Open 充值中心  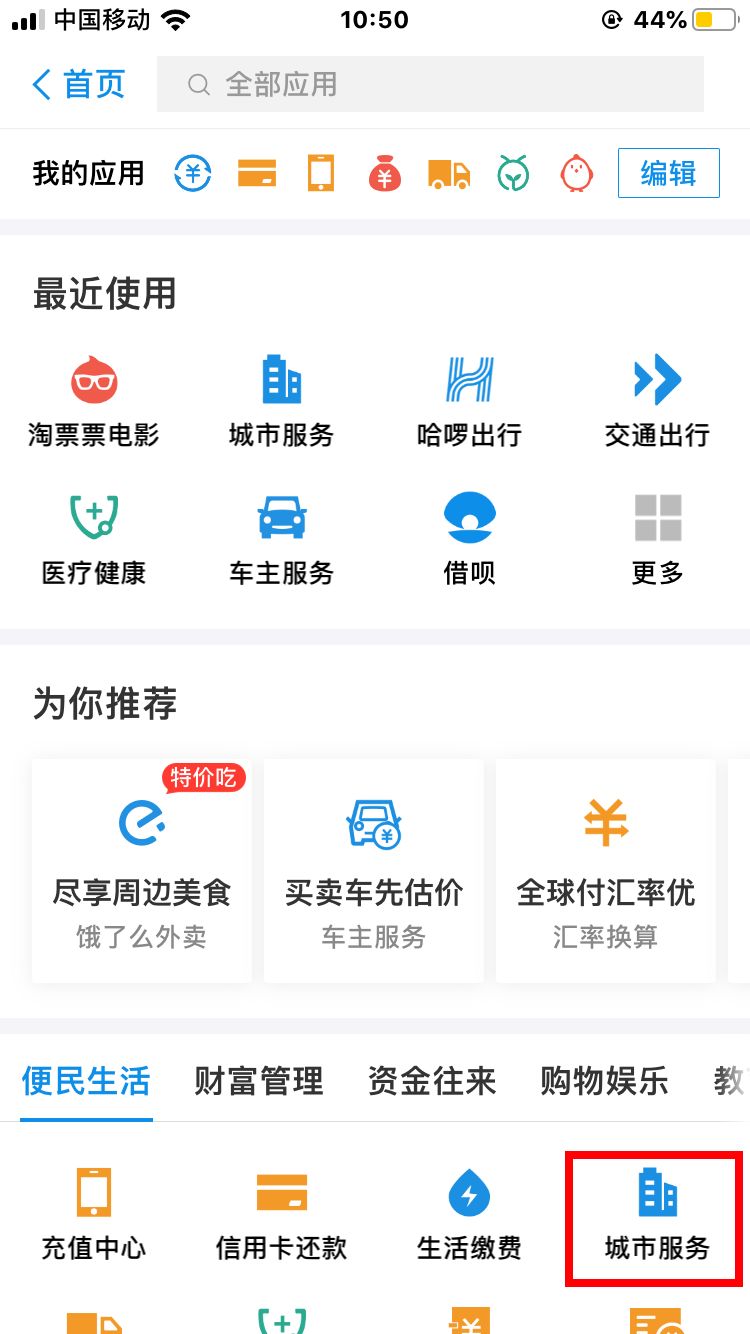(93, 1214)
